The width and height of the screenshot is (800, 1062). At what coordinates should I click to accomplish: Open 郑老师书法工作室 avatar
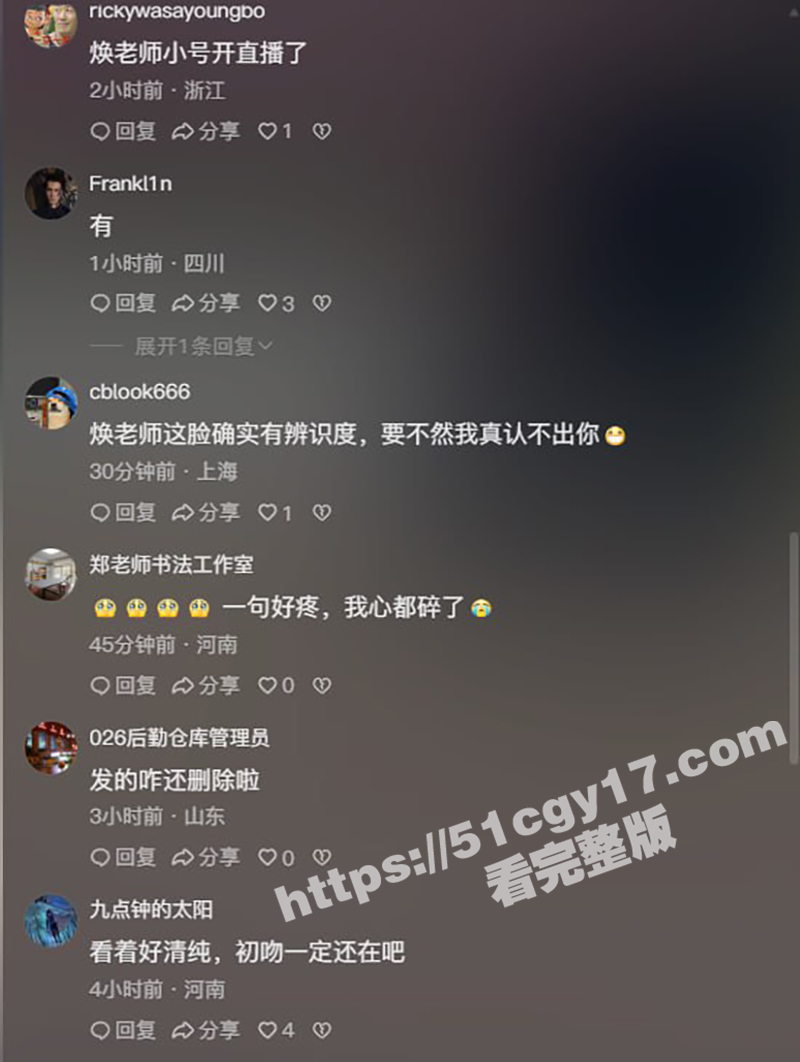tap(51, 574)
